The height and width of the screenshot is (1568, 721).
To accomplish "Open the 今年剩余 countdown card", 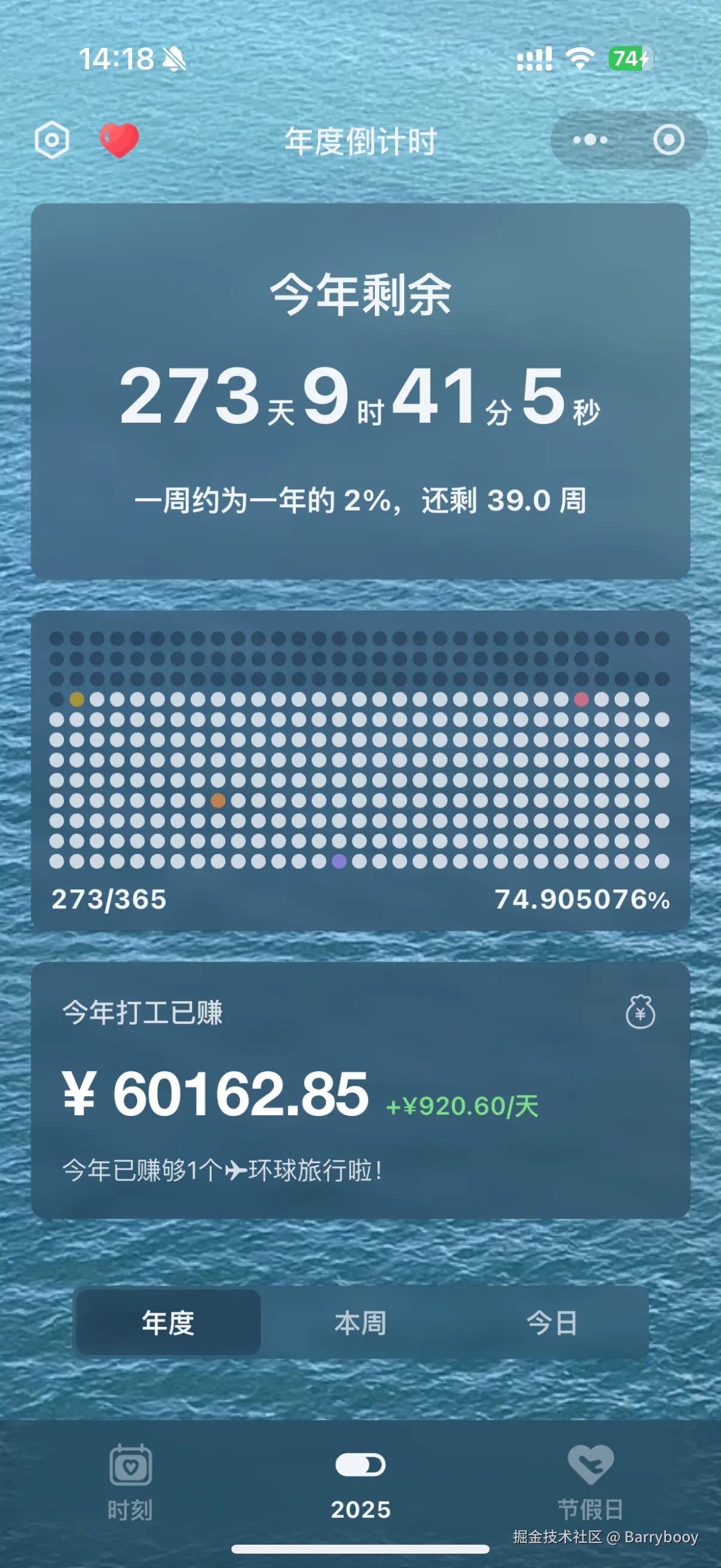I will pyautogui.click(x=360, y=389).
